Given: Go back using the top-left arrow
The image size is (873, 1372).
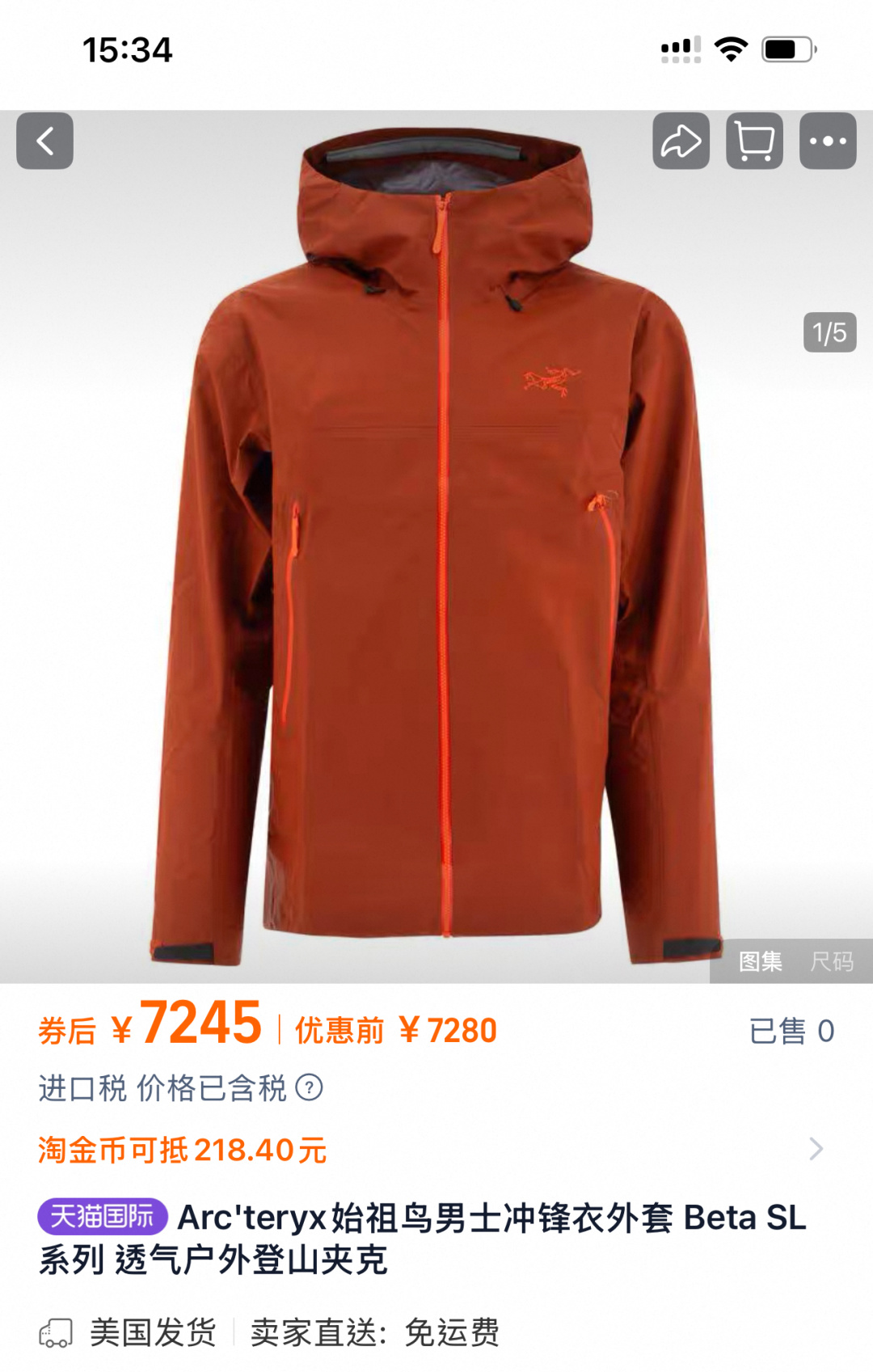Looking at the screenshot, I should click(45, 141).
